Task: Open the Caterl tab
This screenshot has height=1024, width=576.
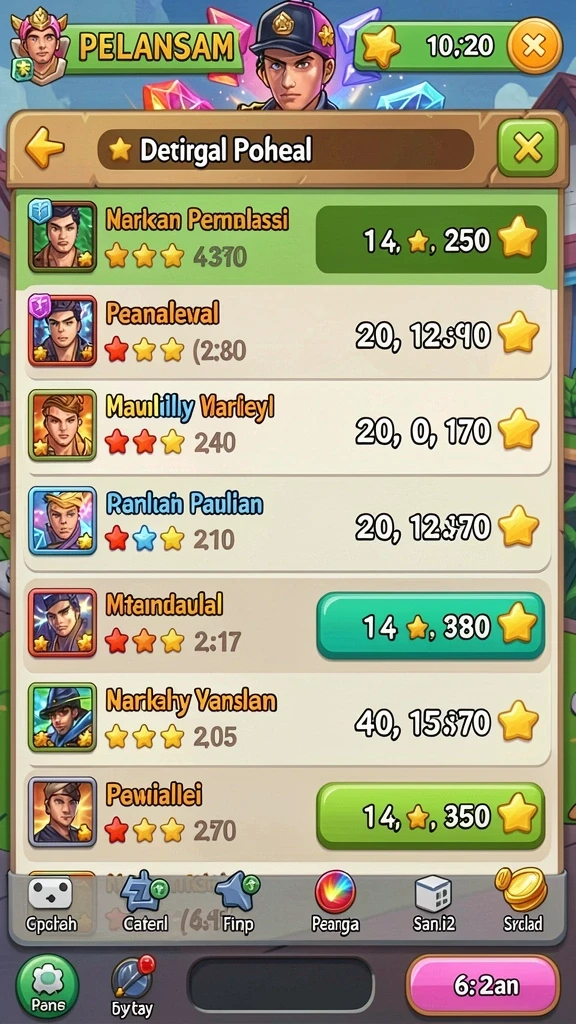Action: (x=146, y=903)
